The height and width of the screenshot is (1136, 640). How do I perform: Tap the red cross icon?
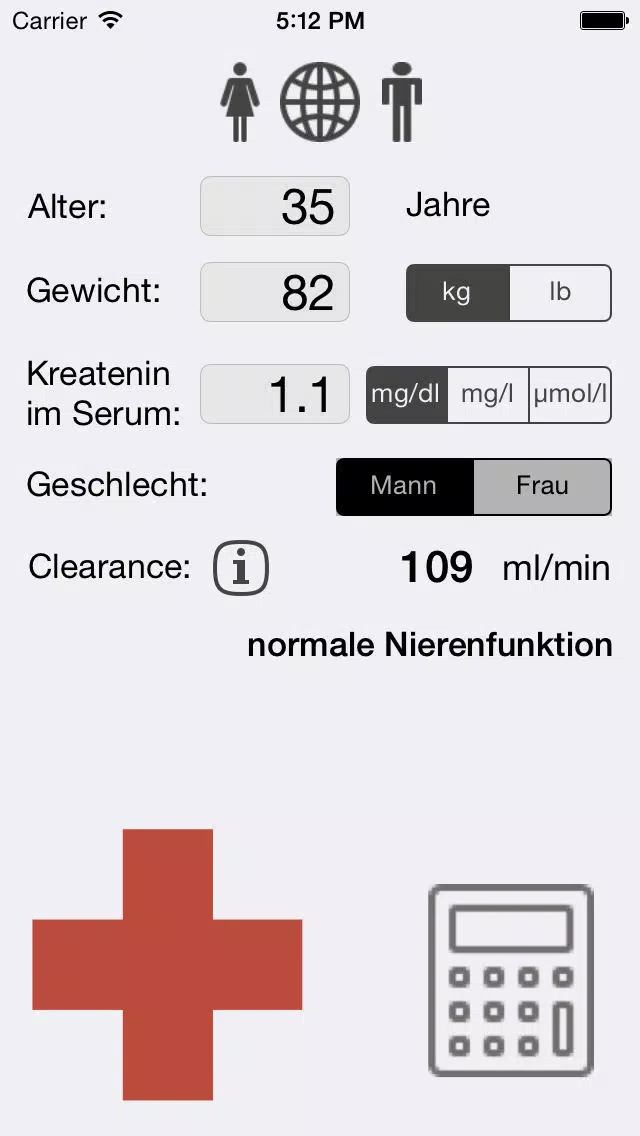(x=167, y=964)
